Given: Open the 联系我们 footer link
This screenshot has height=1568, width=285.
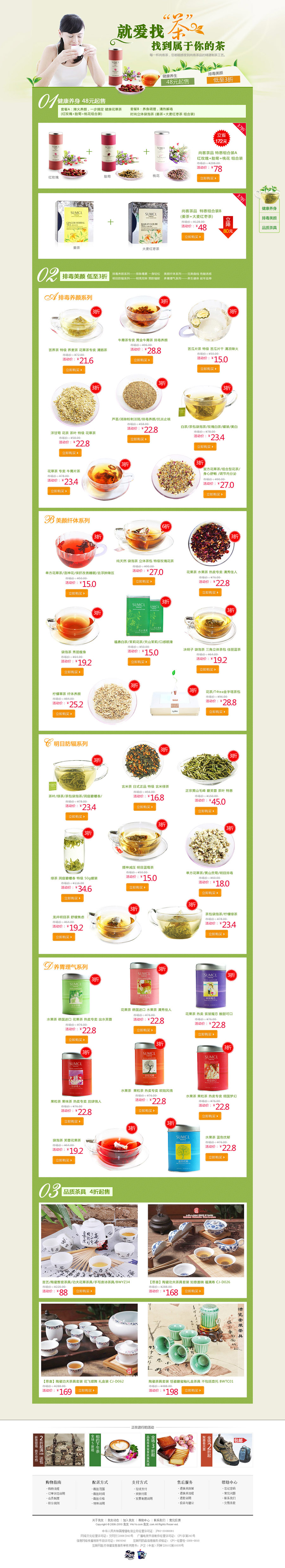Looking at the screenshot, I should click(160, 1520).
